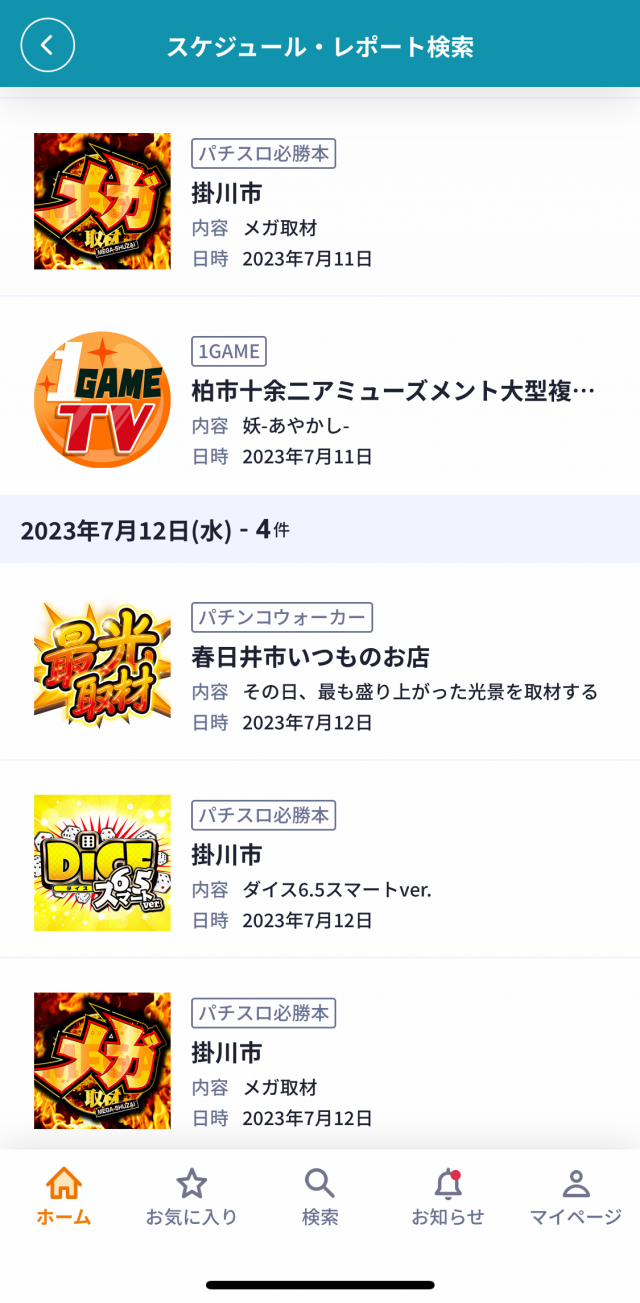
Task: Go back using the header arrow
Action: [48, 46]
